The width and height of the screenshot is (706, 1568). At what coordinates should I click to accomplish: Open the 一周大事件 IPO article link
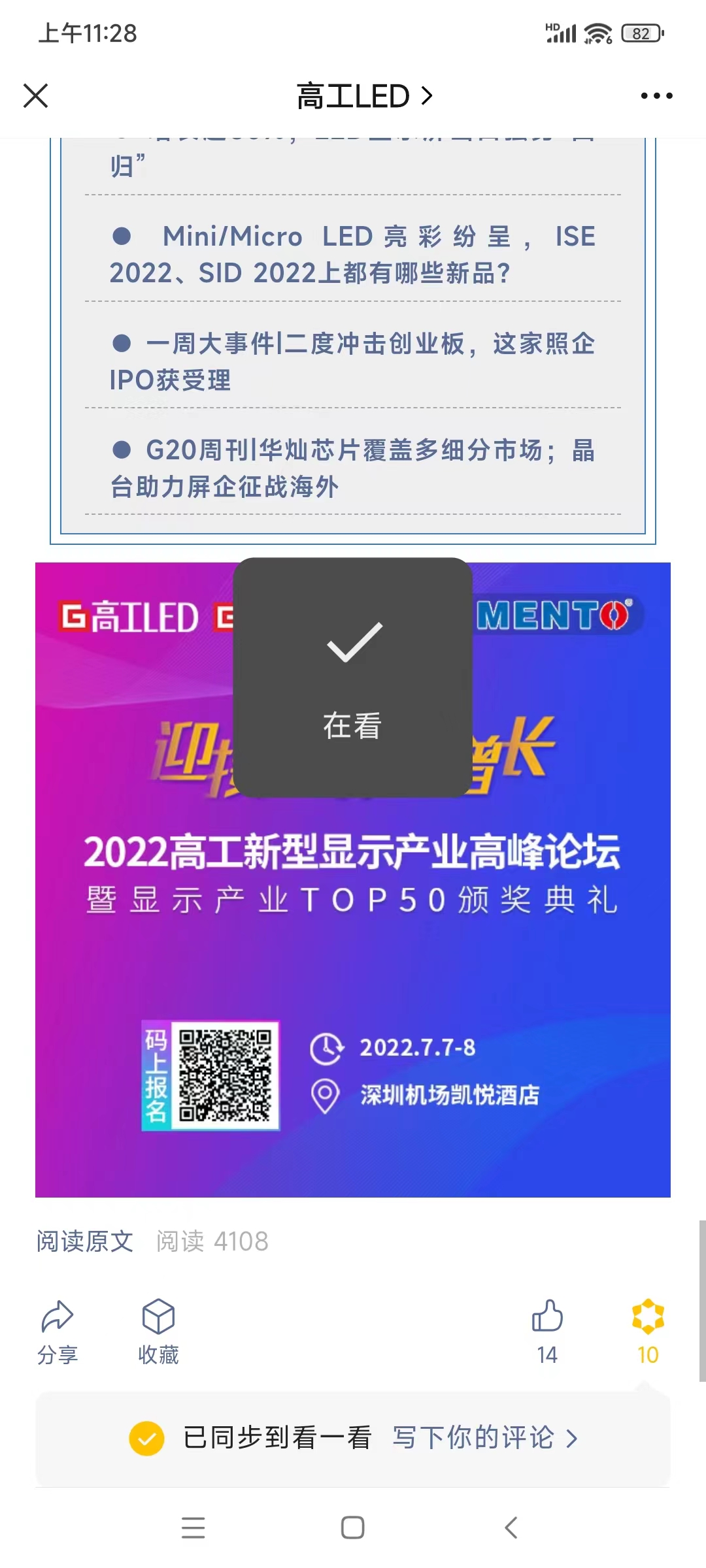point(353,361)
